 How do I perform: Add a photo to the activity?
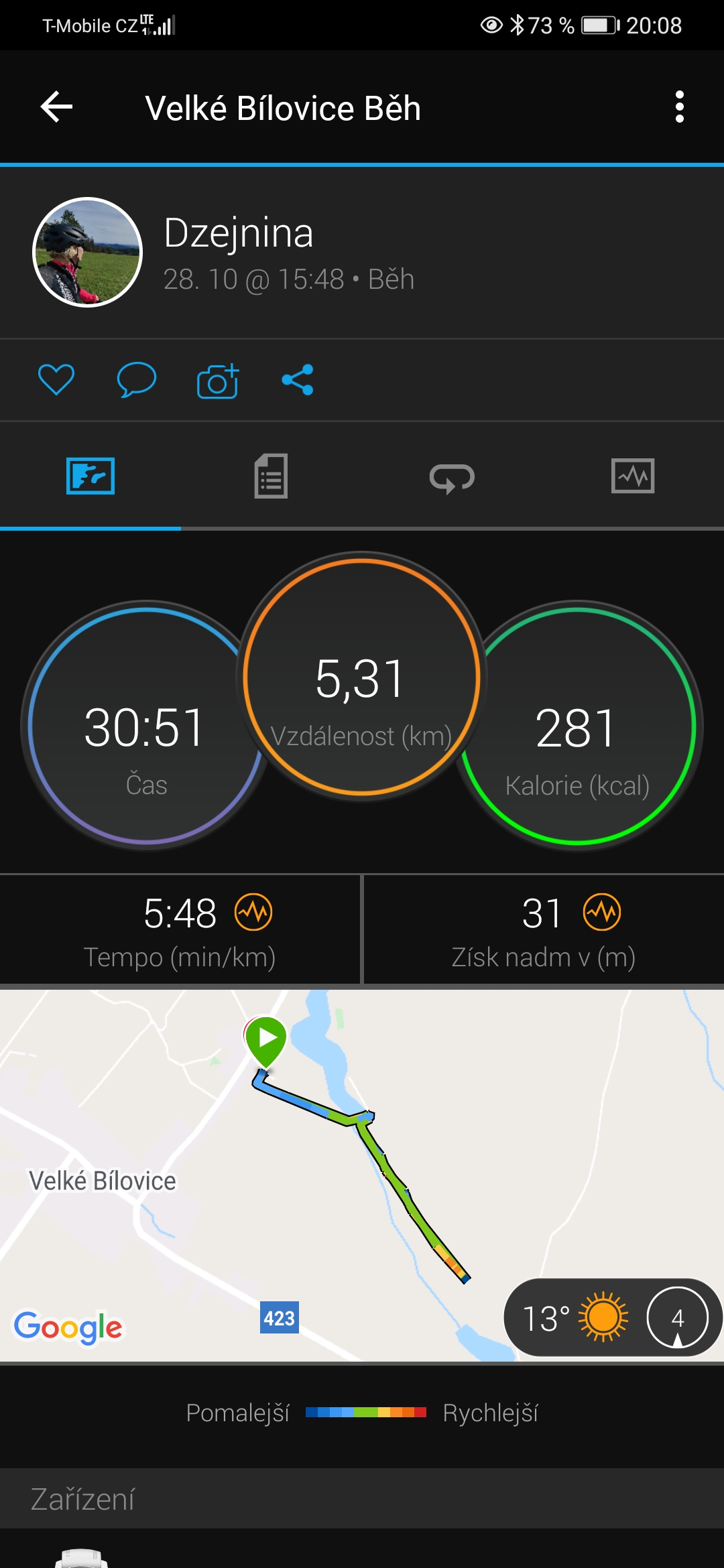(x=218, y=381)
